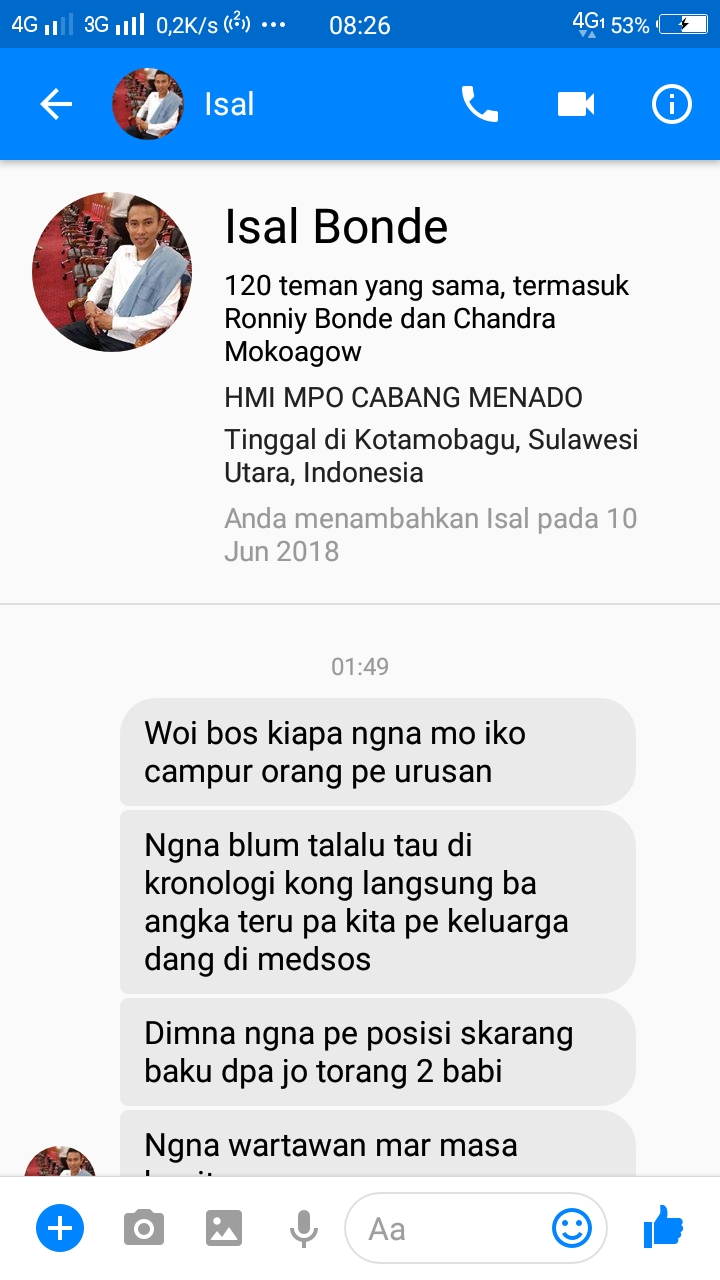The image size is (720, 1280).
Task: Record a voice message with the microphone
Action: point(304,1227)
